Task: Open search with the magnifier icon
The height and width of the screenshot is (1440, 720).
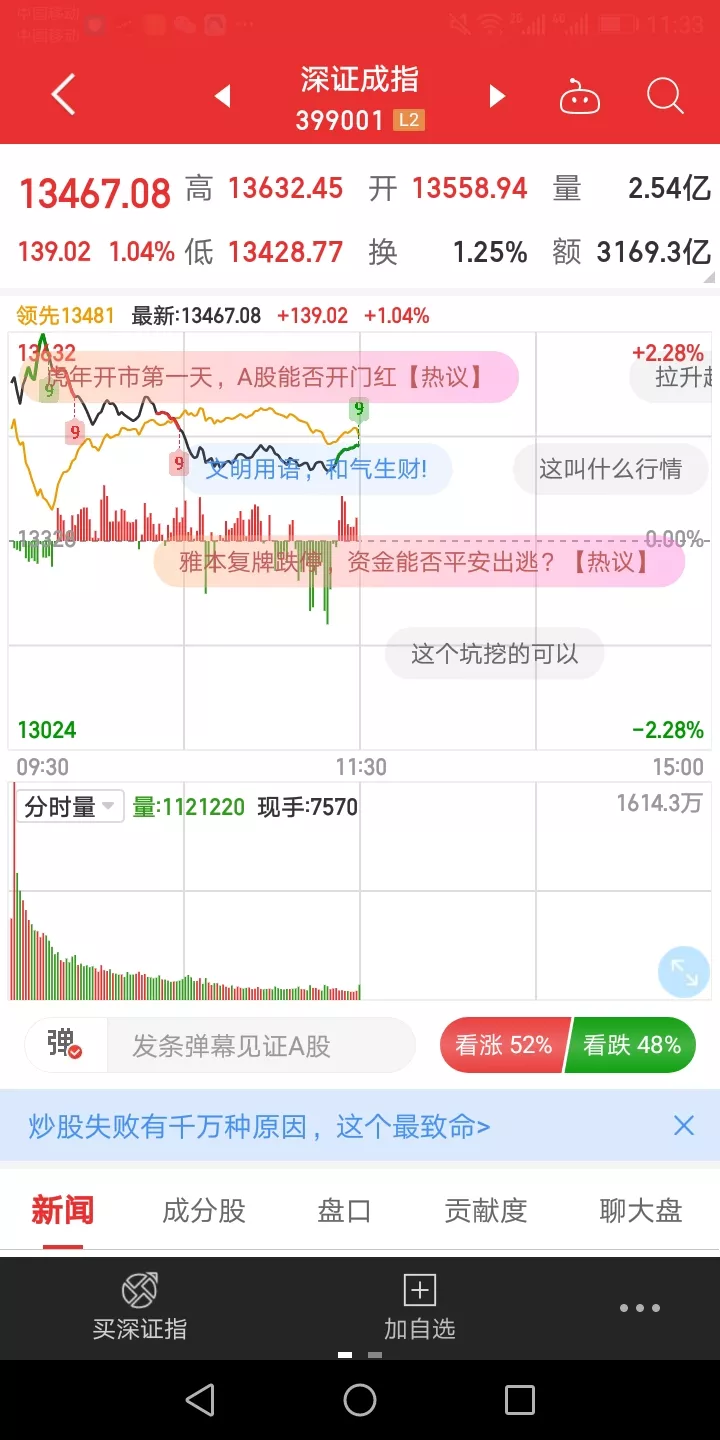Action: (x=665, y=97)
